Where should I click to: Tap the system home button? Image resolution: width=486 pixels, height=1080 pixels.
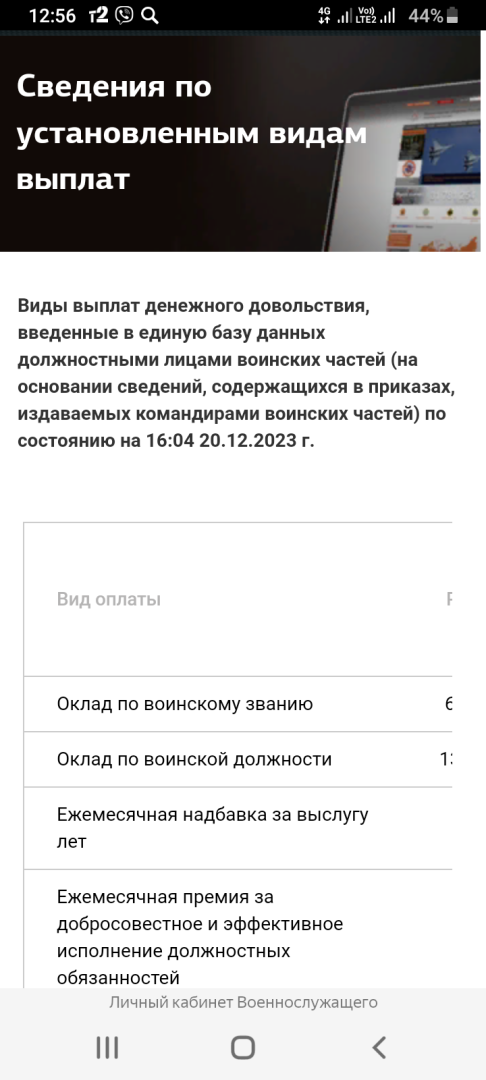coord(243,1047)
